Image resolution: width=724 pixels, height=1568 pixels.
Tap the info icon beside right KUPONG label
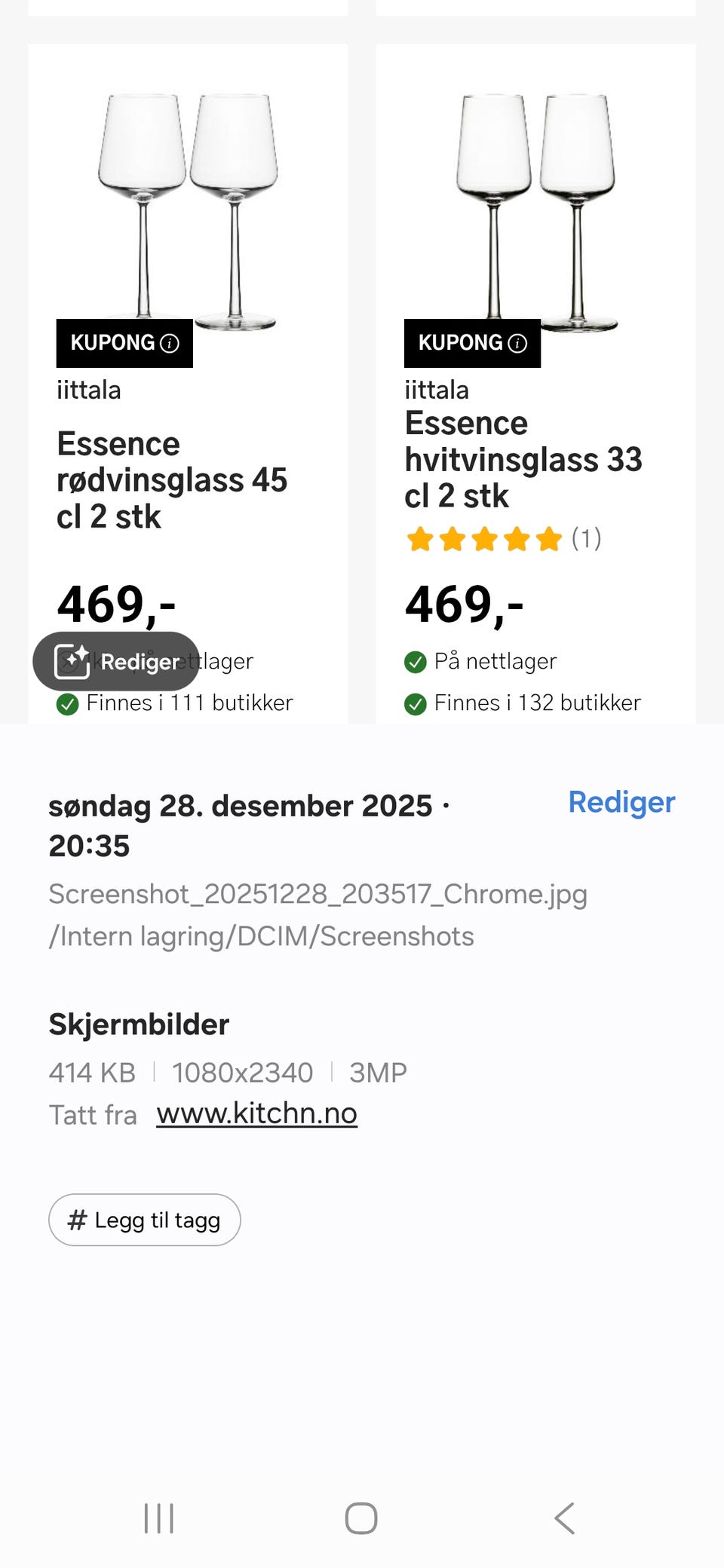point(518,343)
